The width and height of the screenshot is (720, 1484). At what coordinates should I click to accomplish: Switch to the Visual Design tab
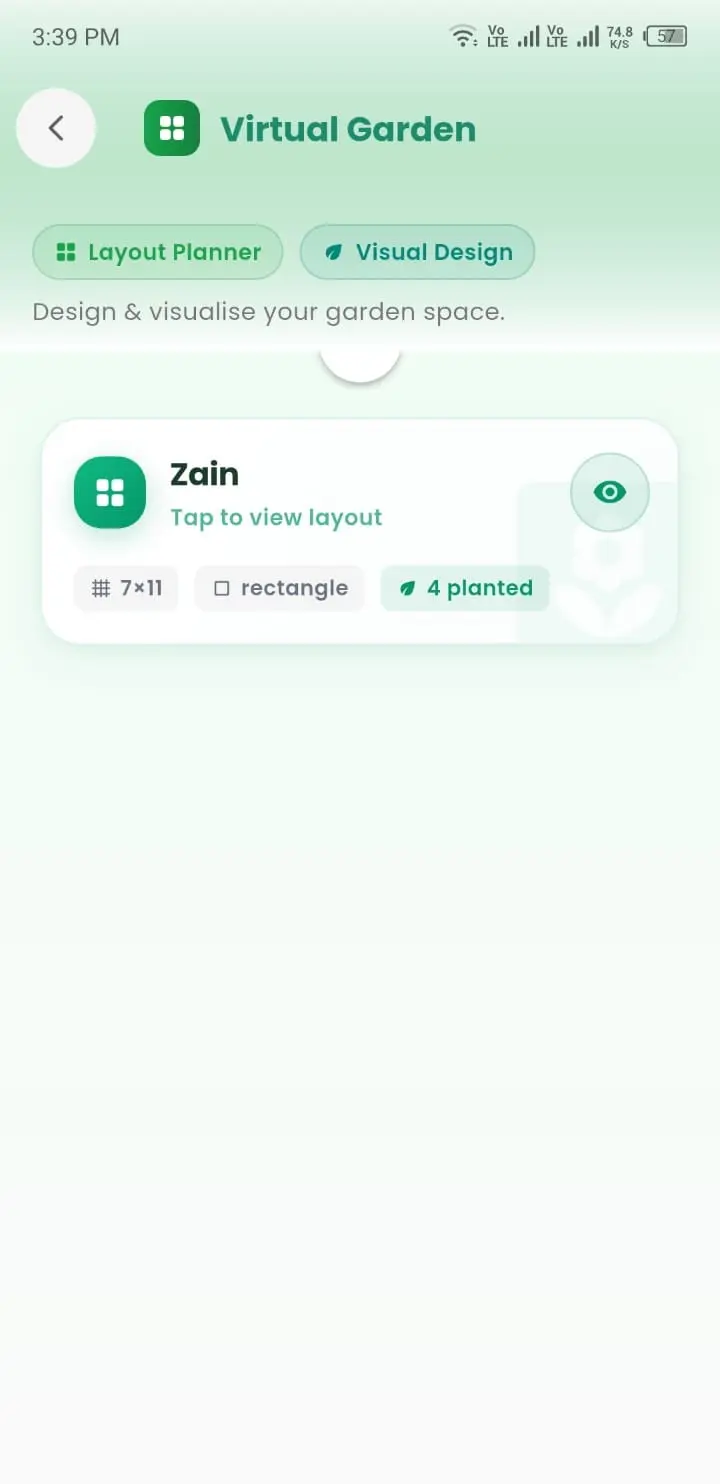point(418,252)
